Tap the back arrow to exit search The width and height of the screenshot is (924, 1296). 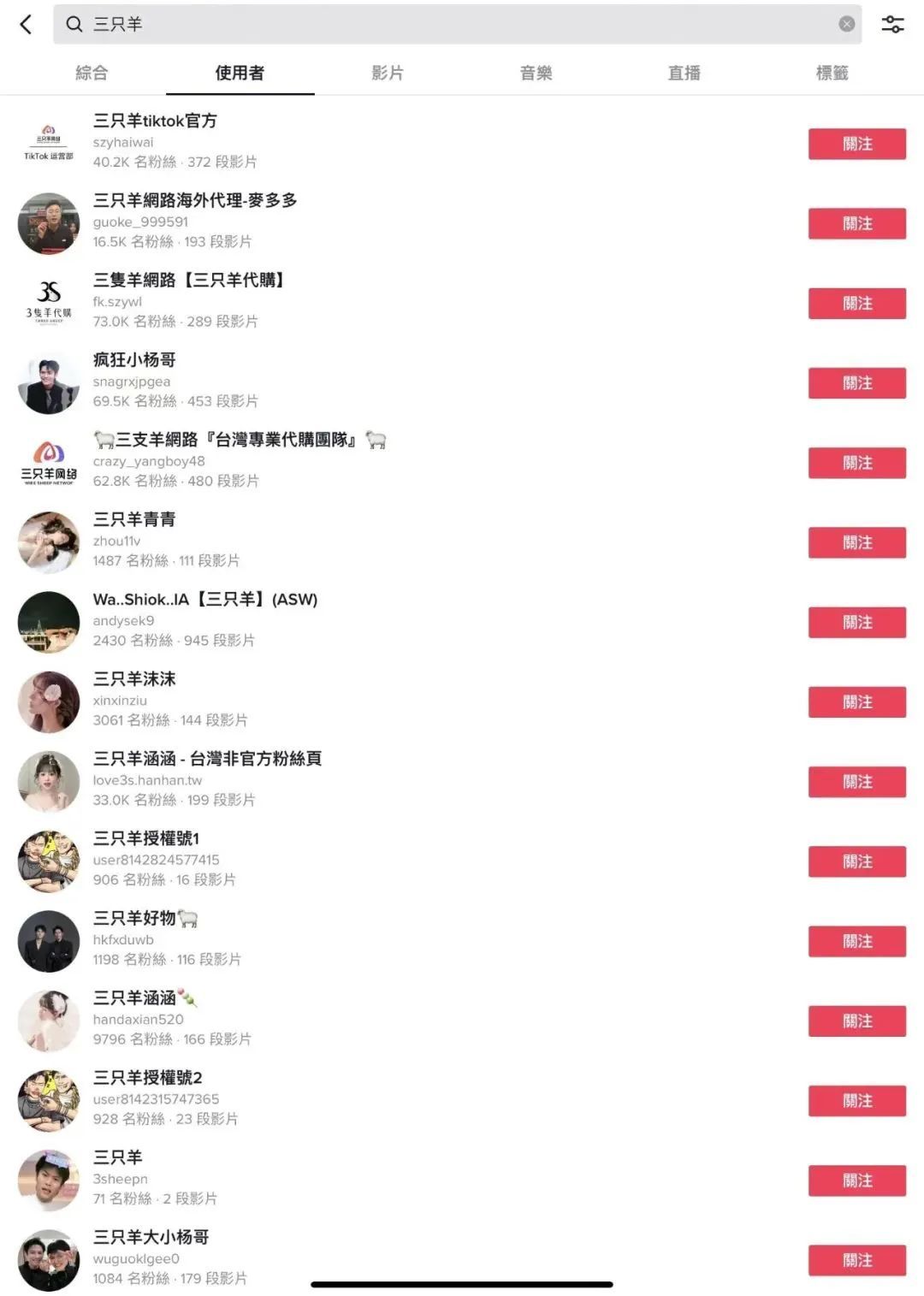pyautogui.click(x=26, y=24)
